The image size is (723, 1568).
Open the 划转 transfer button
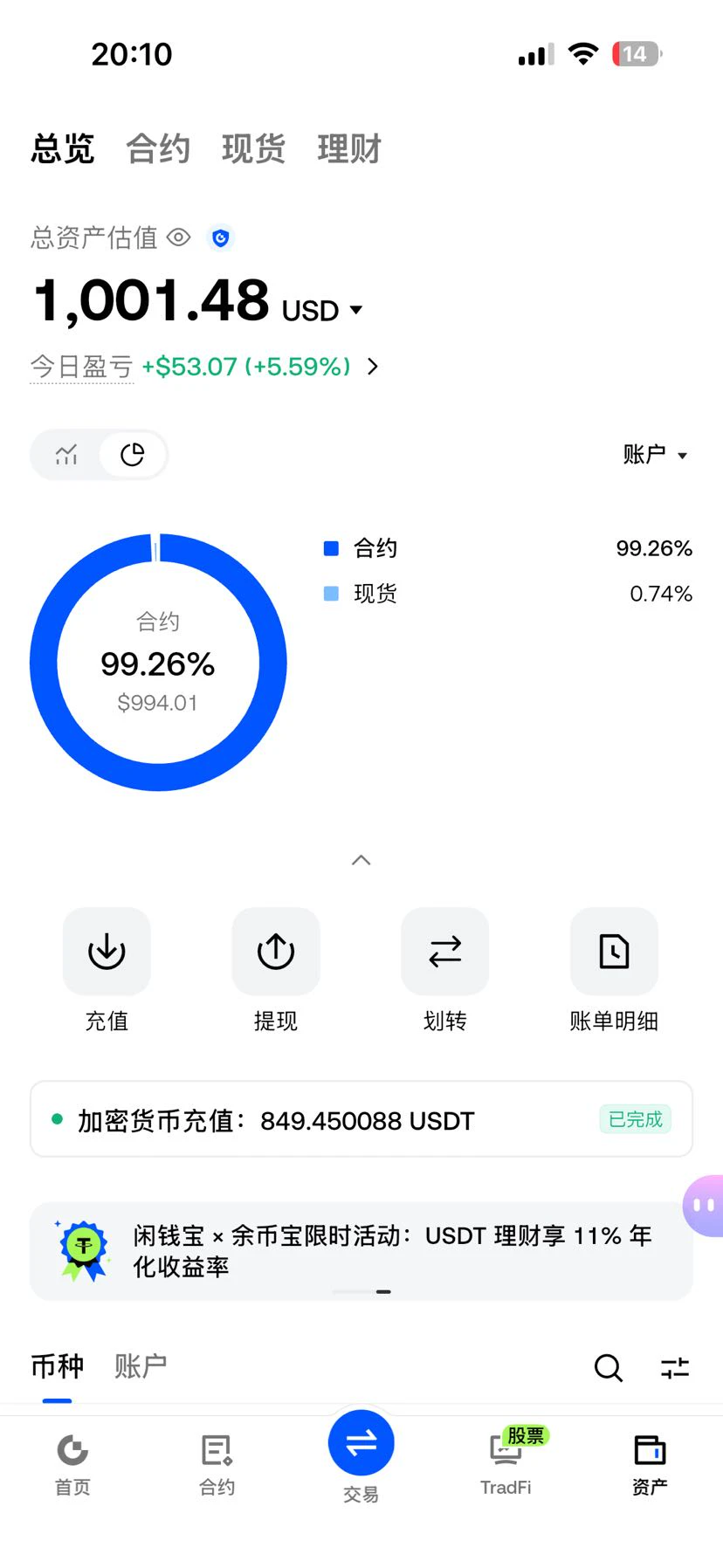click(x=444, y=970)
